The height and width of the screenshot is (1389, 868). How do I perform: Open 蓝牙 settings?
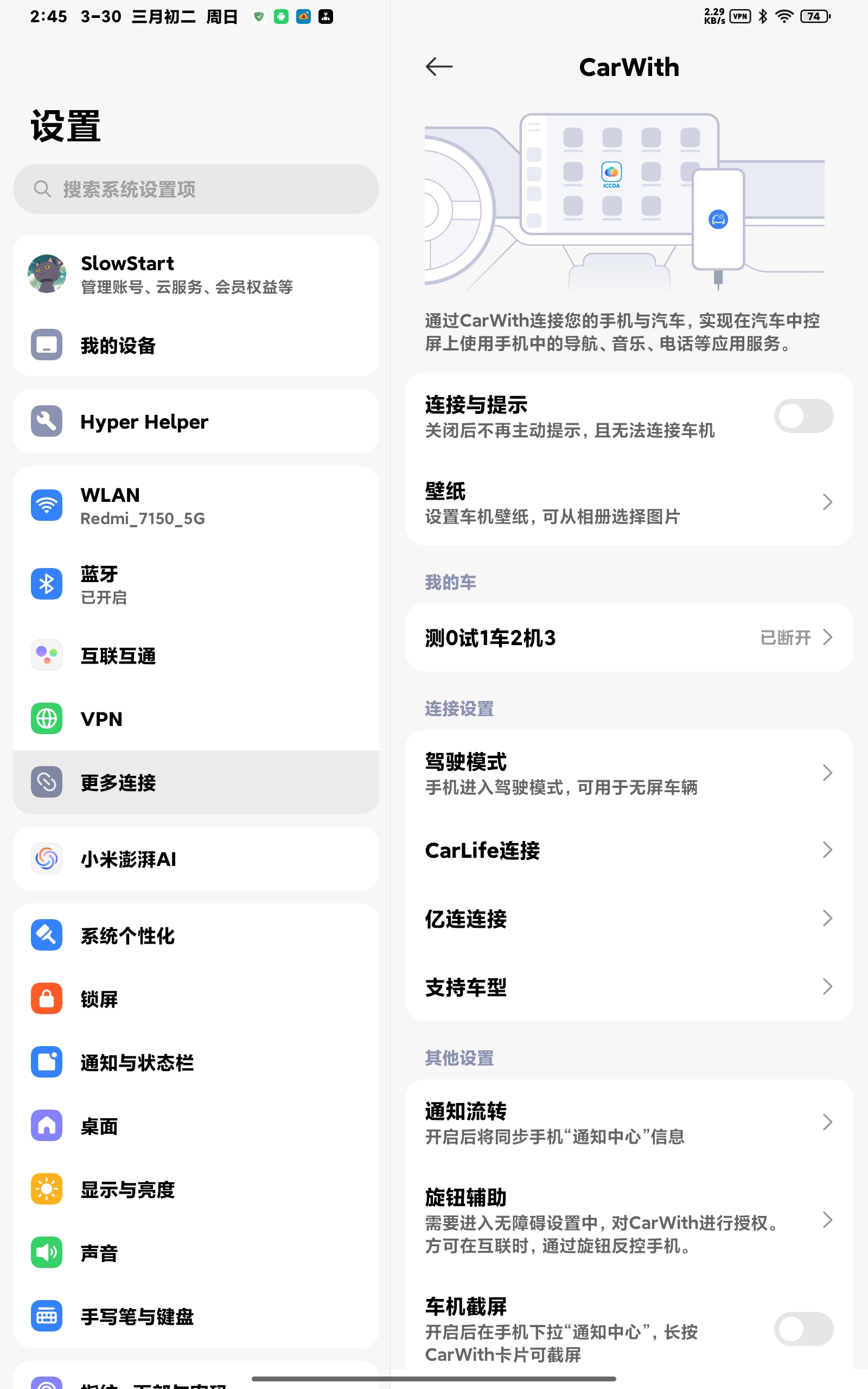[196, 584]
